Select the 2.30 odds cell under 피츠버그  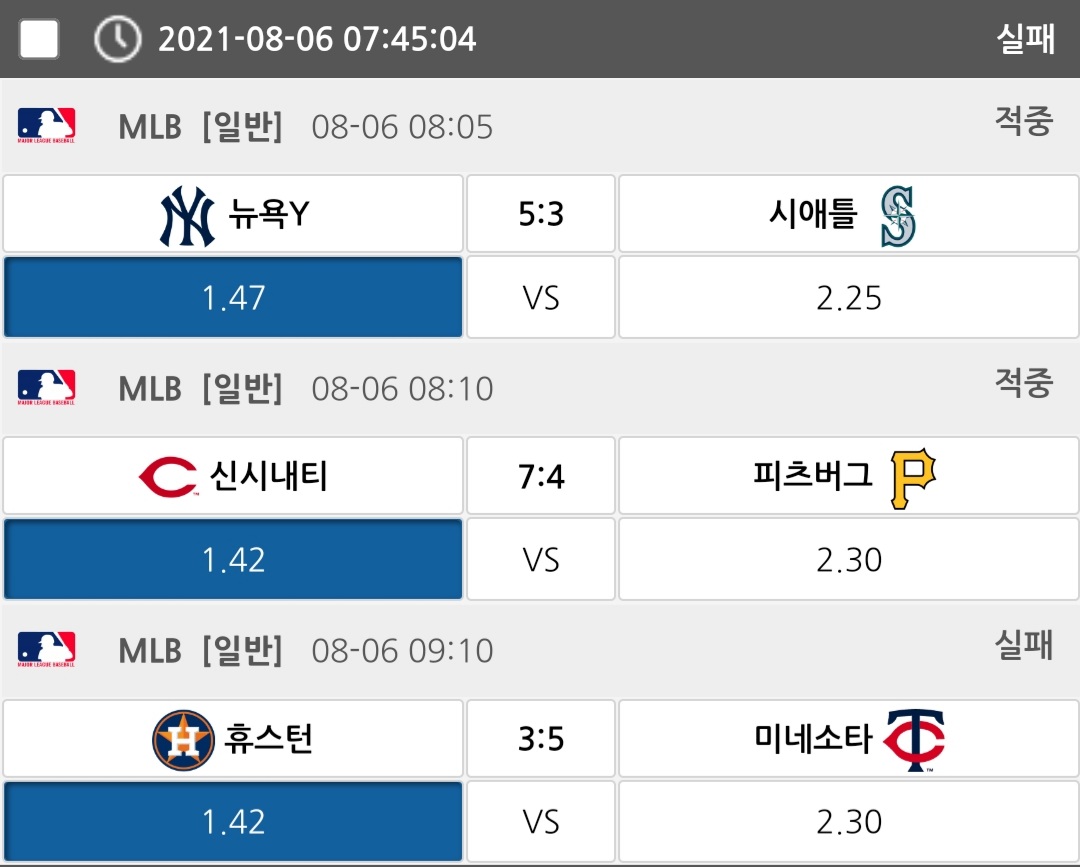coord(849,559)
